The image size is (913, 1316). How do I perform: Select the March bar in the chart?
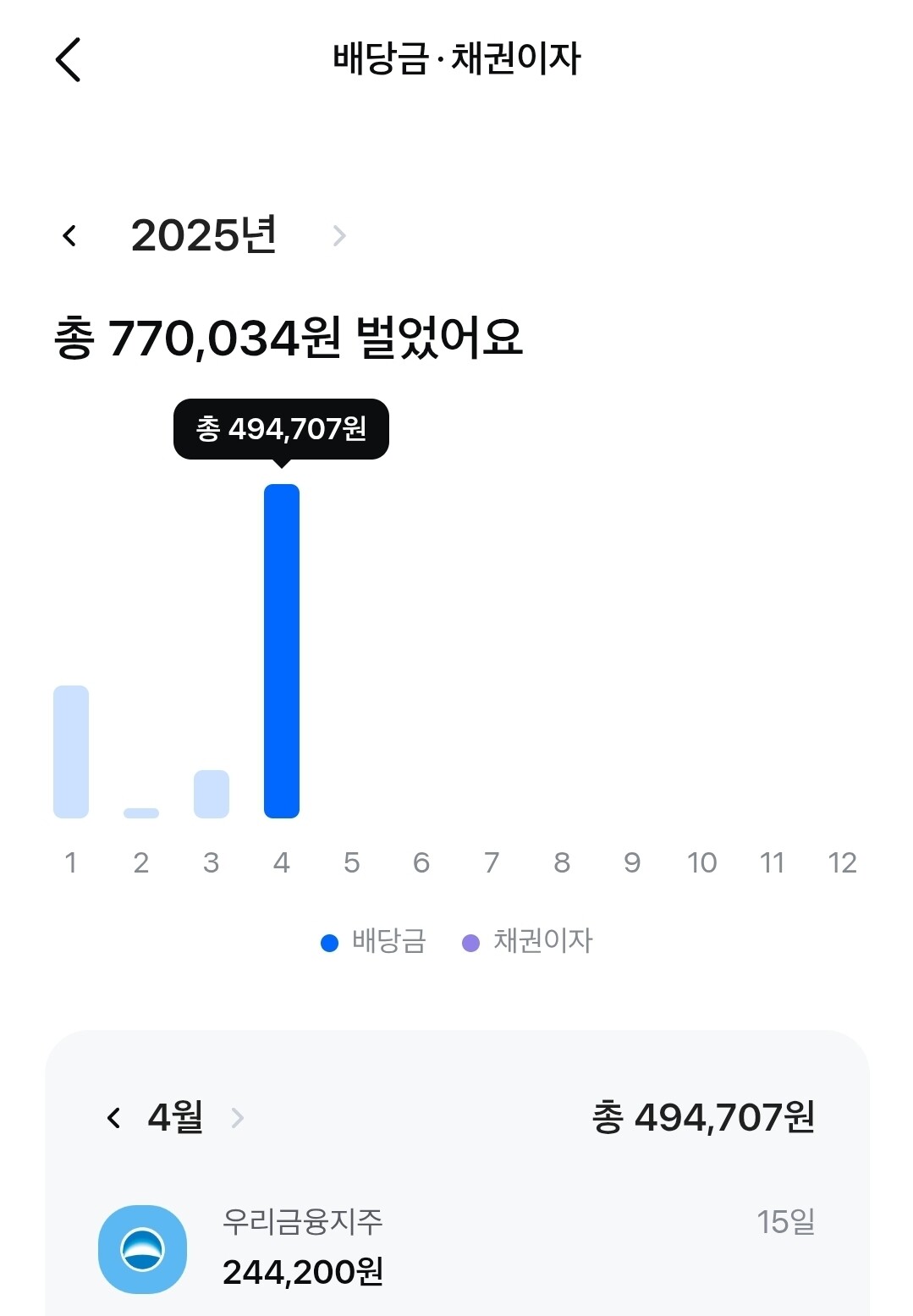pyautogui.click(x=212, y=794)
